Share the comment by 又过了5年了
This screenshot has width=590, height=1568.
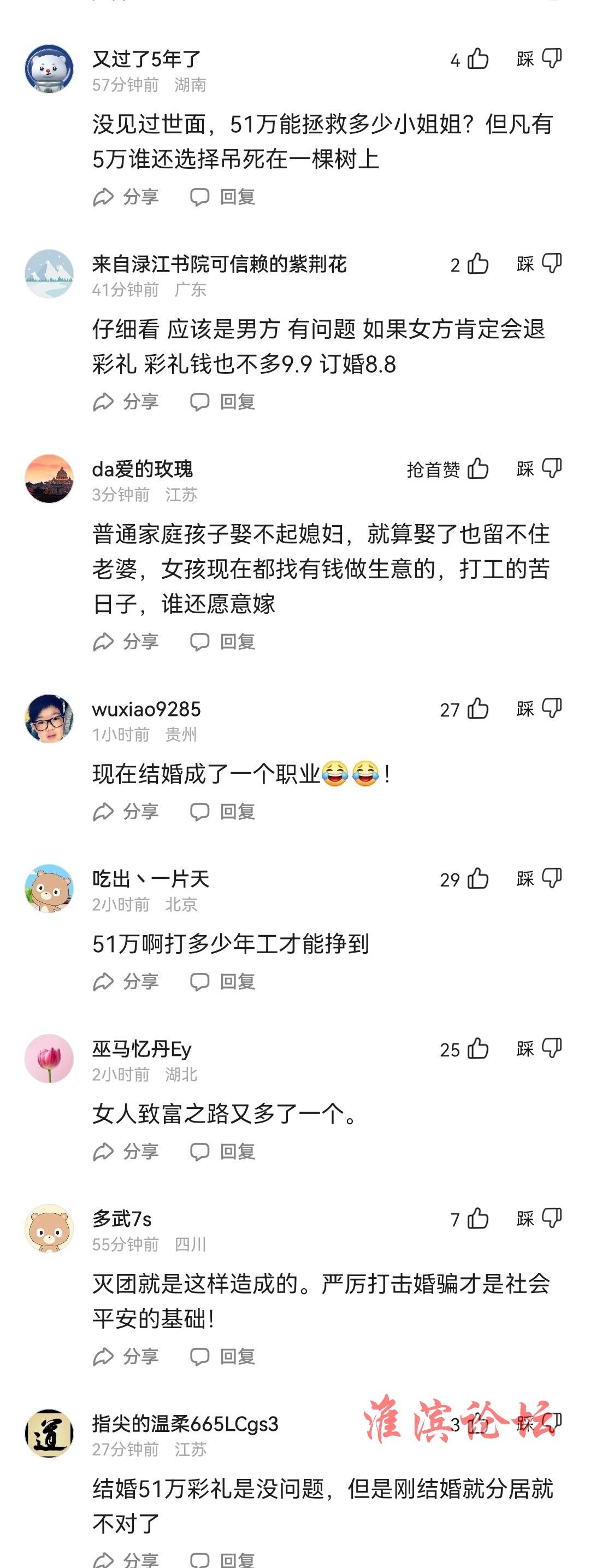(126, 197)
